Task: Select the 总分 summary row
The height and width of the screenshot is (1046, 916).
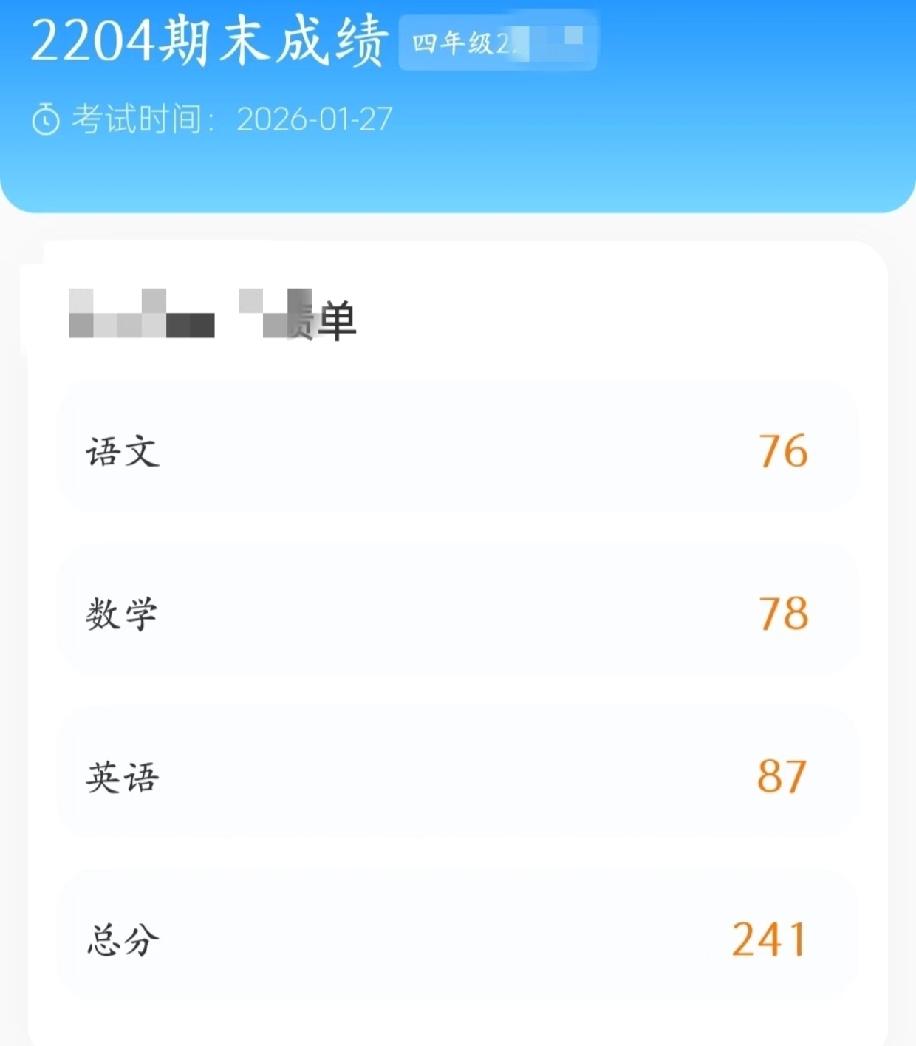Action: tap(458, 938)
